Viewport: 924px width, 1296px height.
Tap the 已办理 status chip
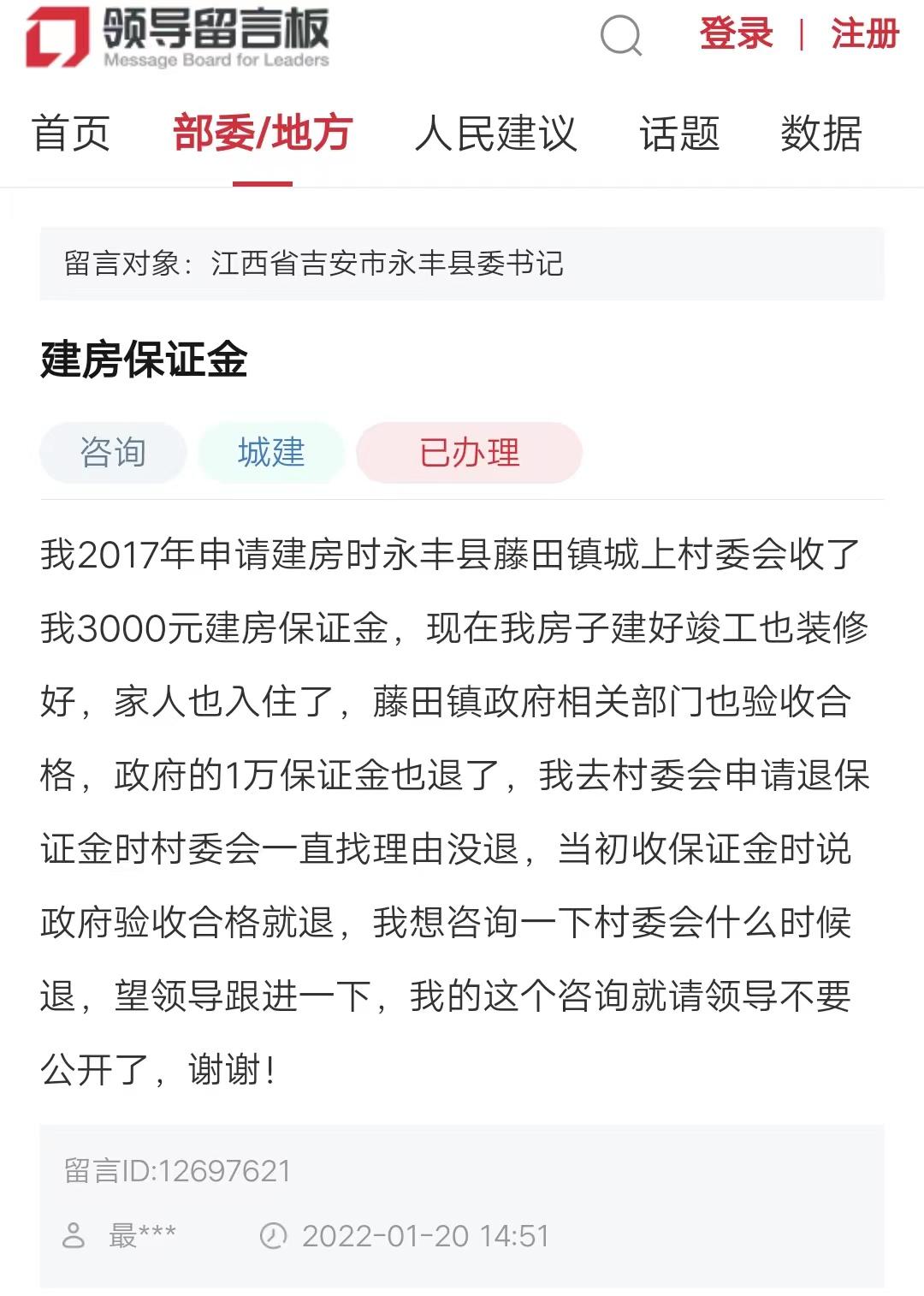click(469, 452)
